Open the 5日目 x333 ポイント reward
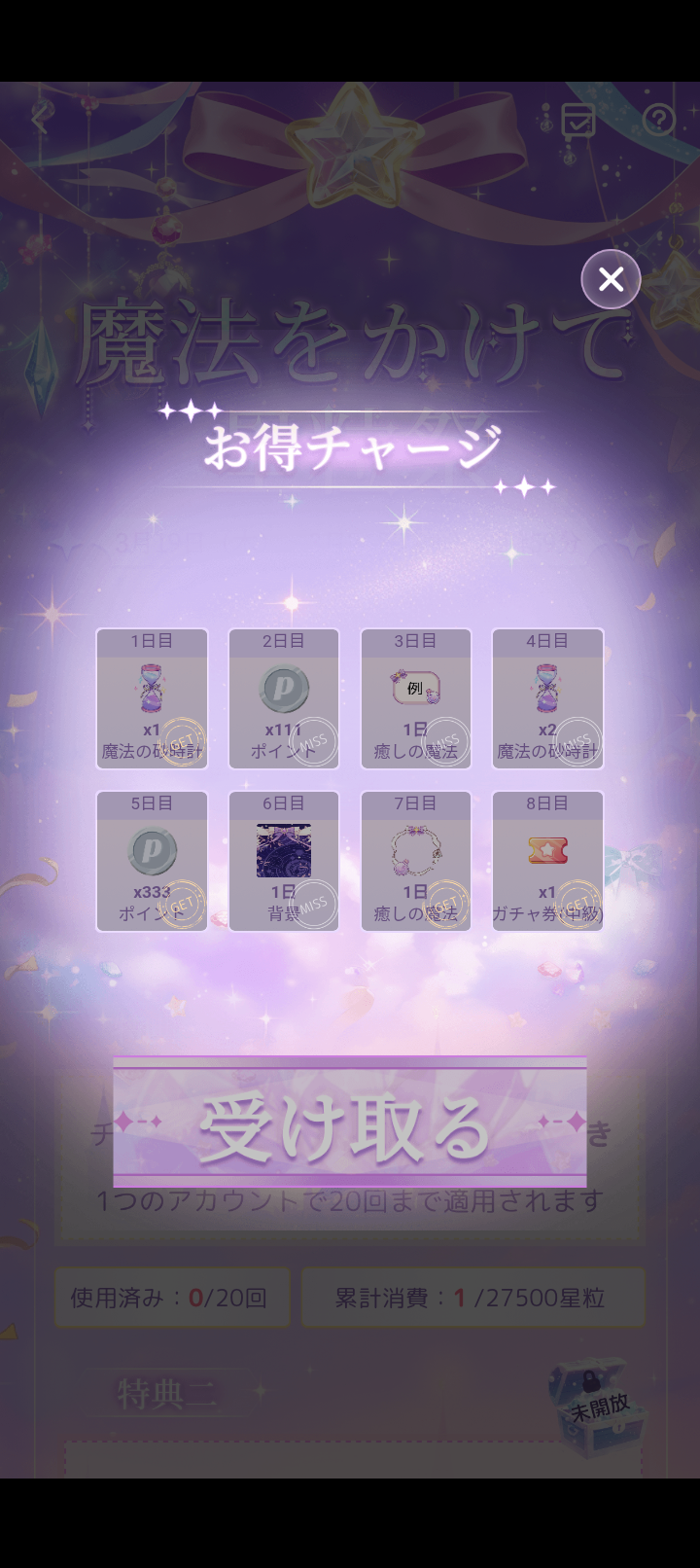Viewport: 700px width, 1568px height. click(152, 861)
